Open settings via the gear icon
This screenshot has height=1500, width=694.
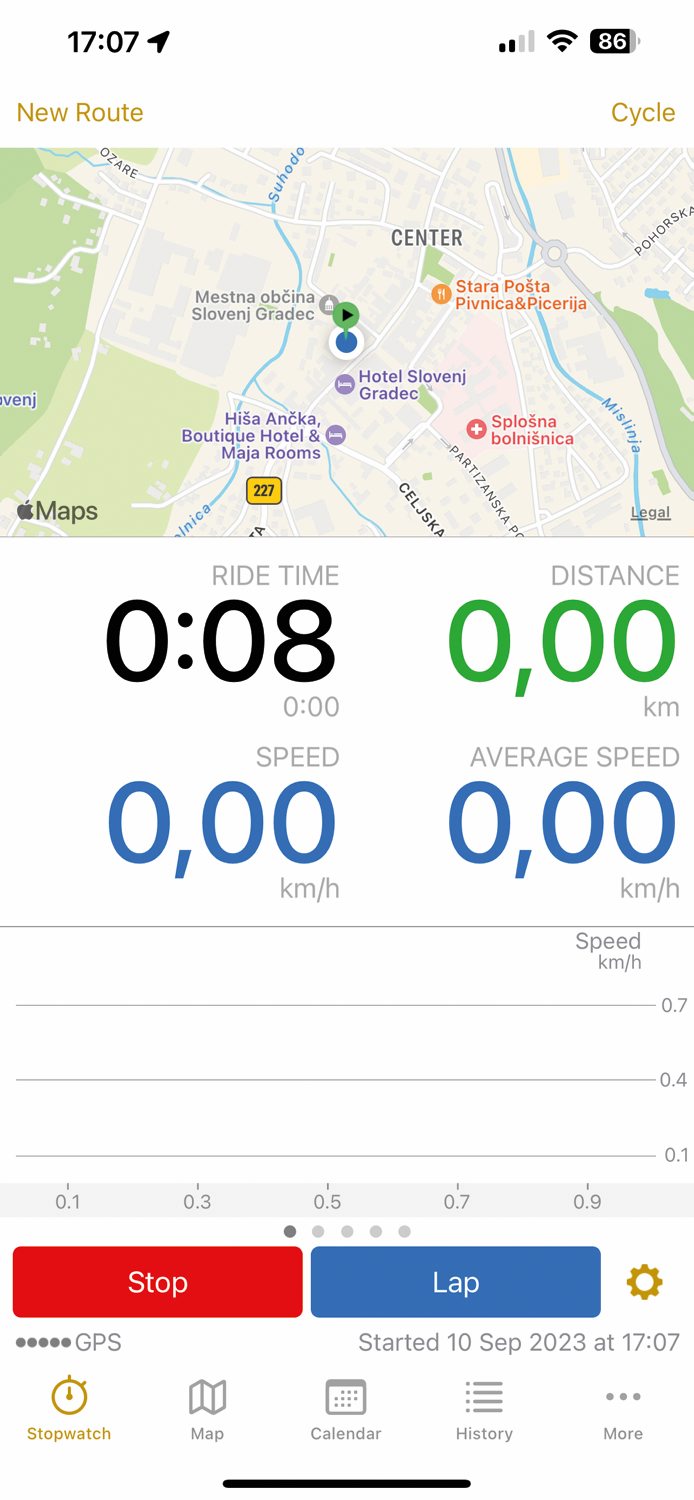pyautogui.click(x=644, y=1282)
